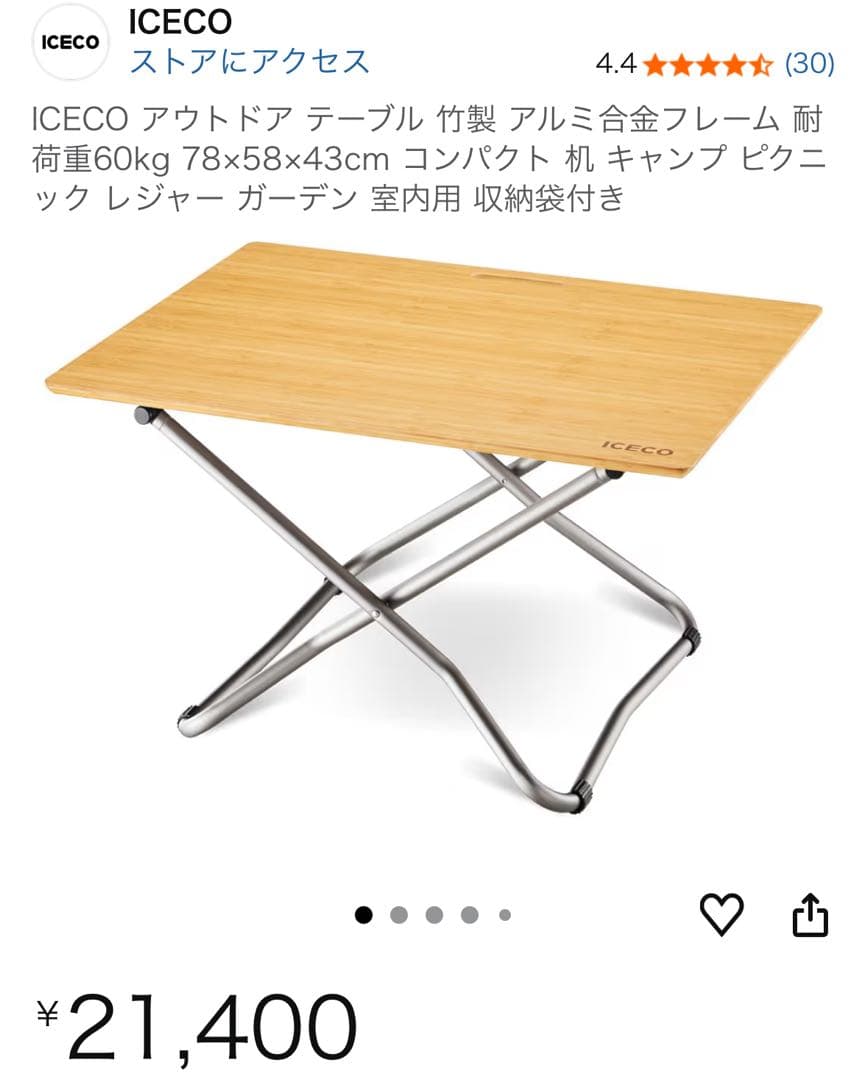
Task: Open the ICECO store name header
Action: [178, 22]
